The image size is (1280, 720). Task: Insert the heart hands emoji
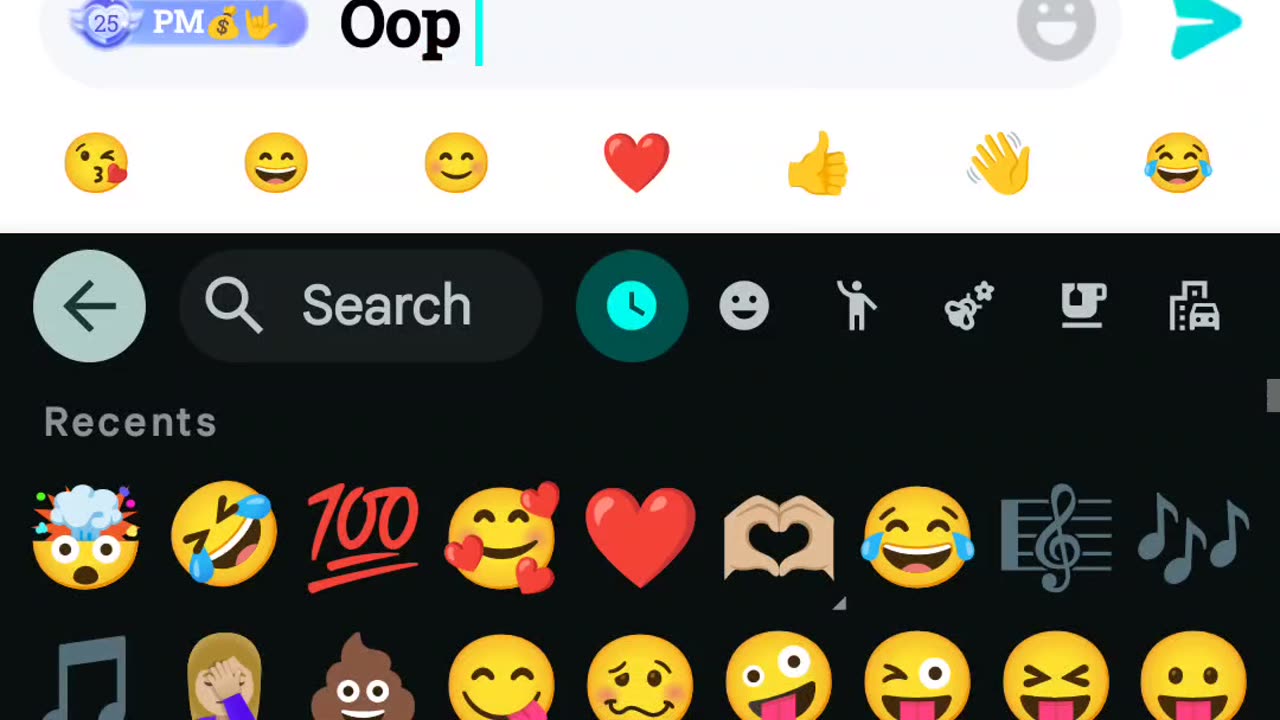779,538
